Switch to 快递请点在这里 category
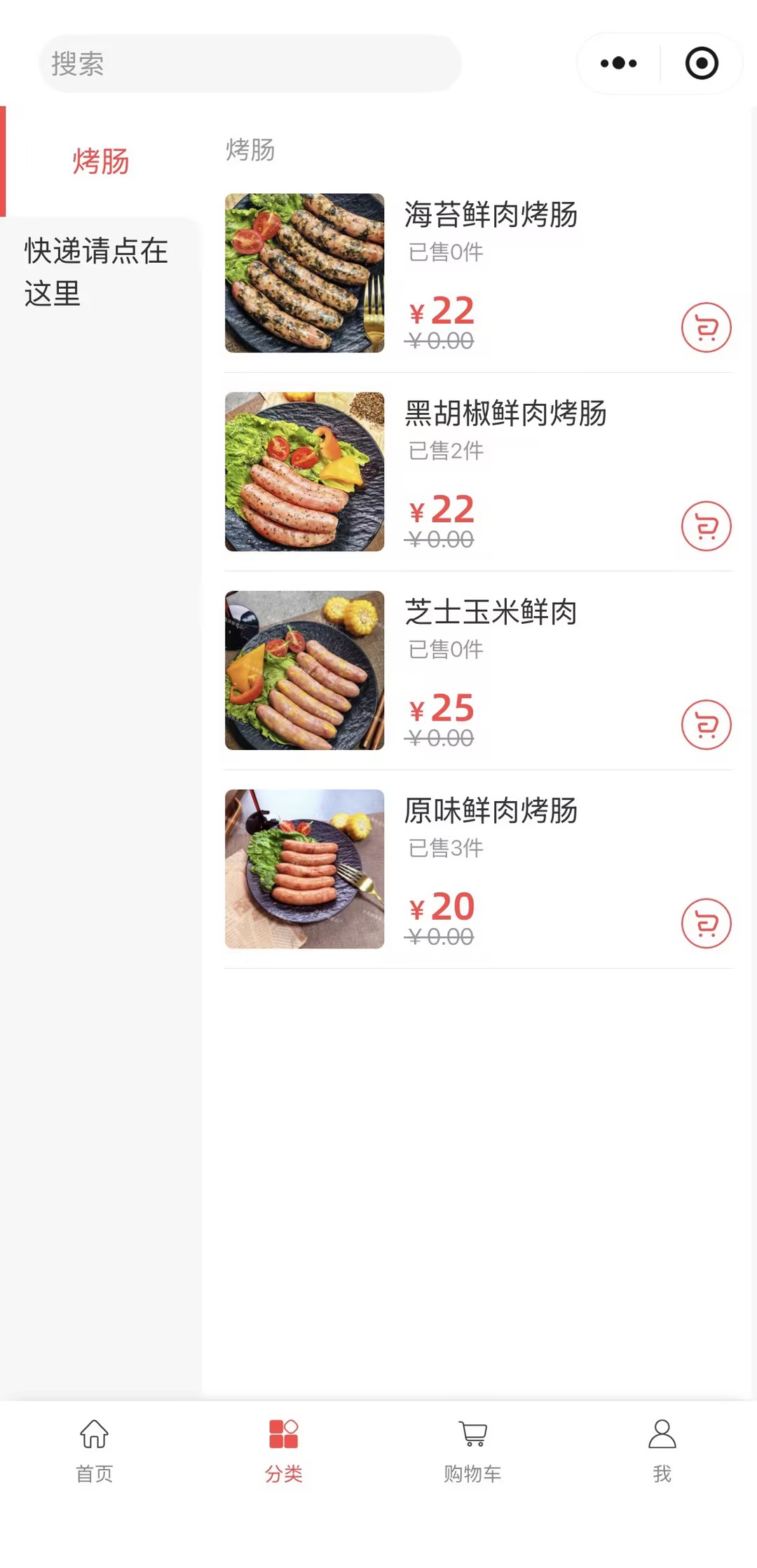The height and width of the screenshot is (1568, 757). pos(97,272)
